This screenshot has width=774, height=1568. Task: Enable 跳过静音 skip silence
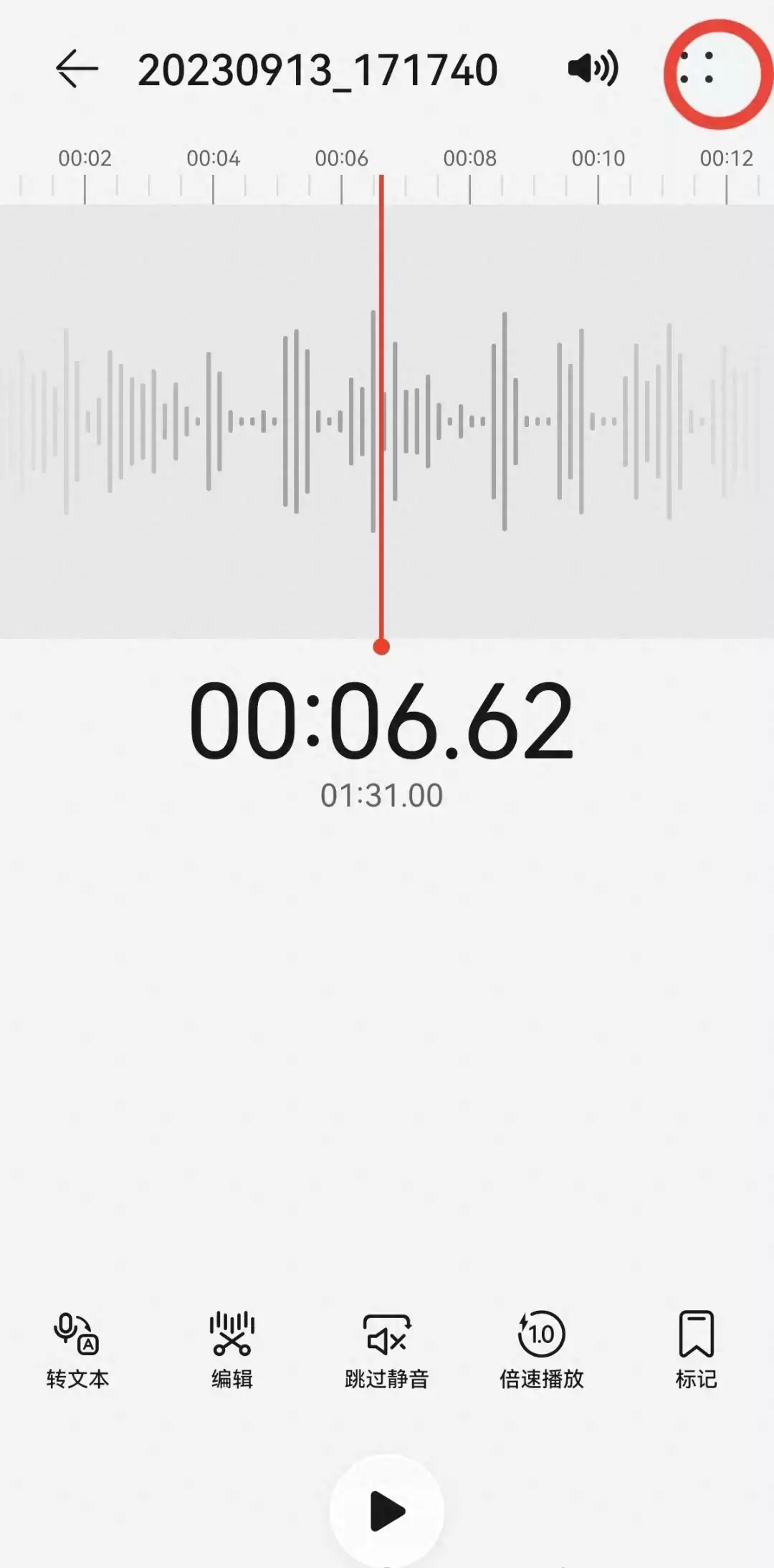click(387, 1350)
